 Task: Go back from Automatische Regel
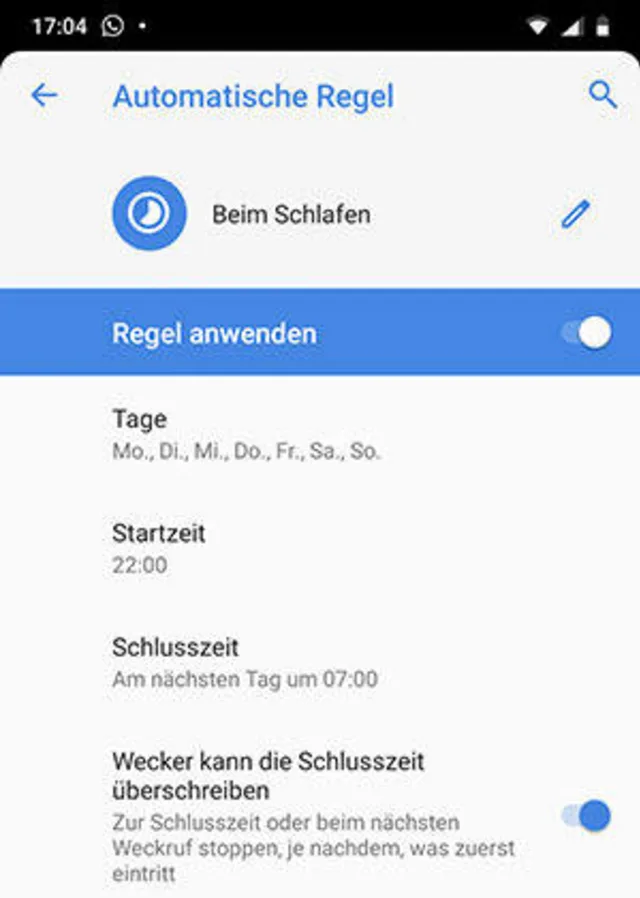pos(44,96)
